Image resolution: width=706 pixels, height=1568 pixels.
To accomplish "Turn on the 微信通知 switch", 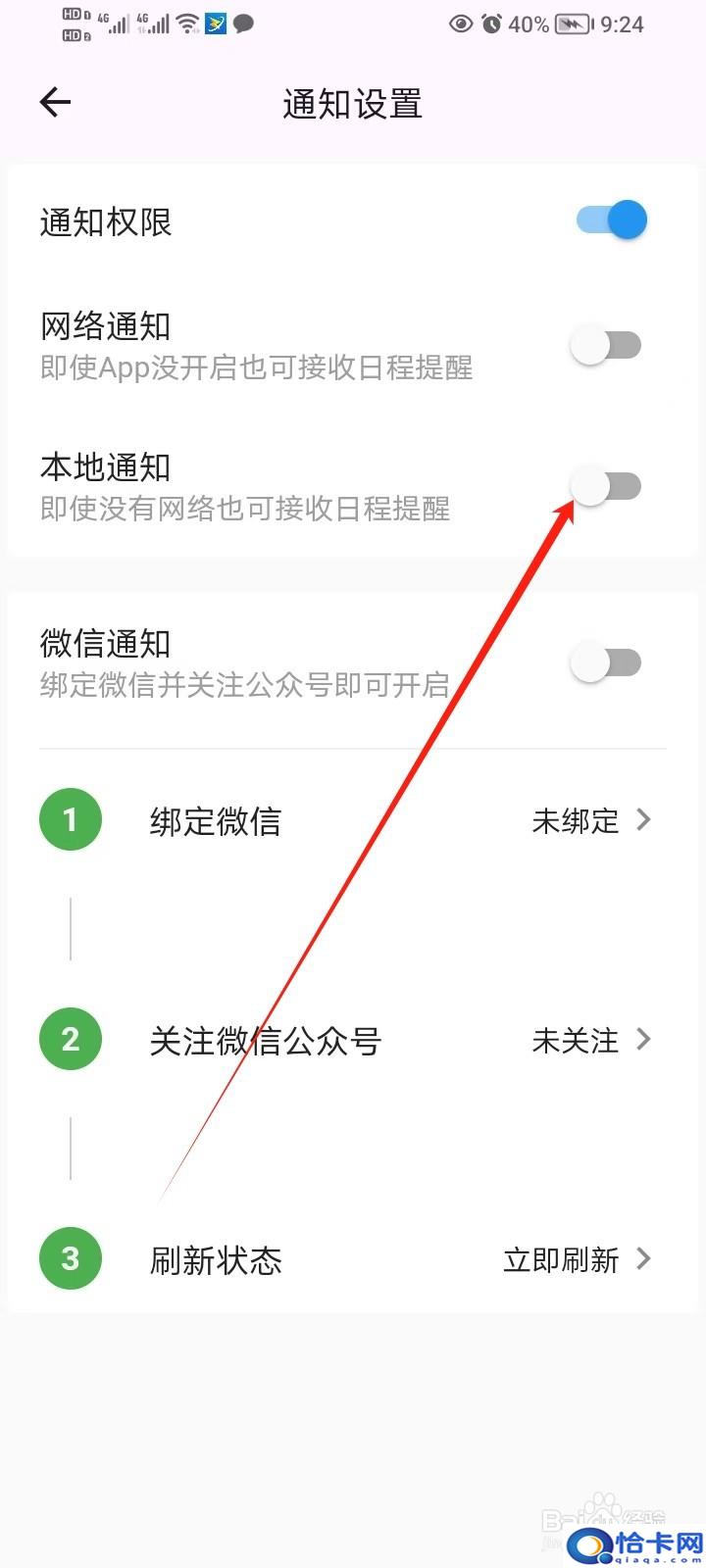I will coord(607,663).
